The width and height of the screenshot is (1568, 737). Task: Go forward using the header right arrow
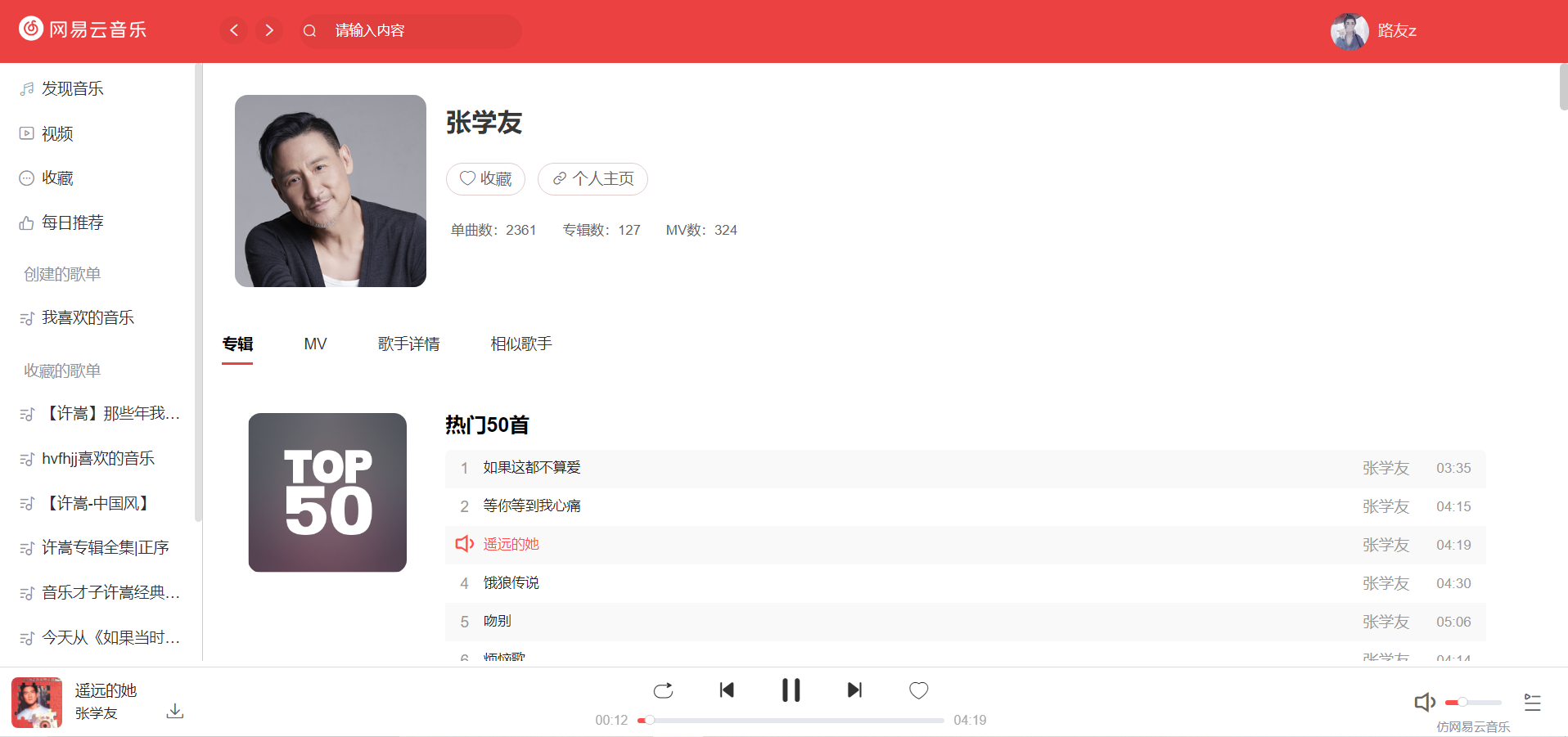point(269,30)
